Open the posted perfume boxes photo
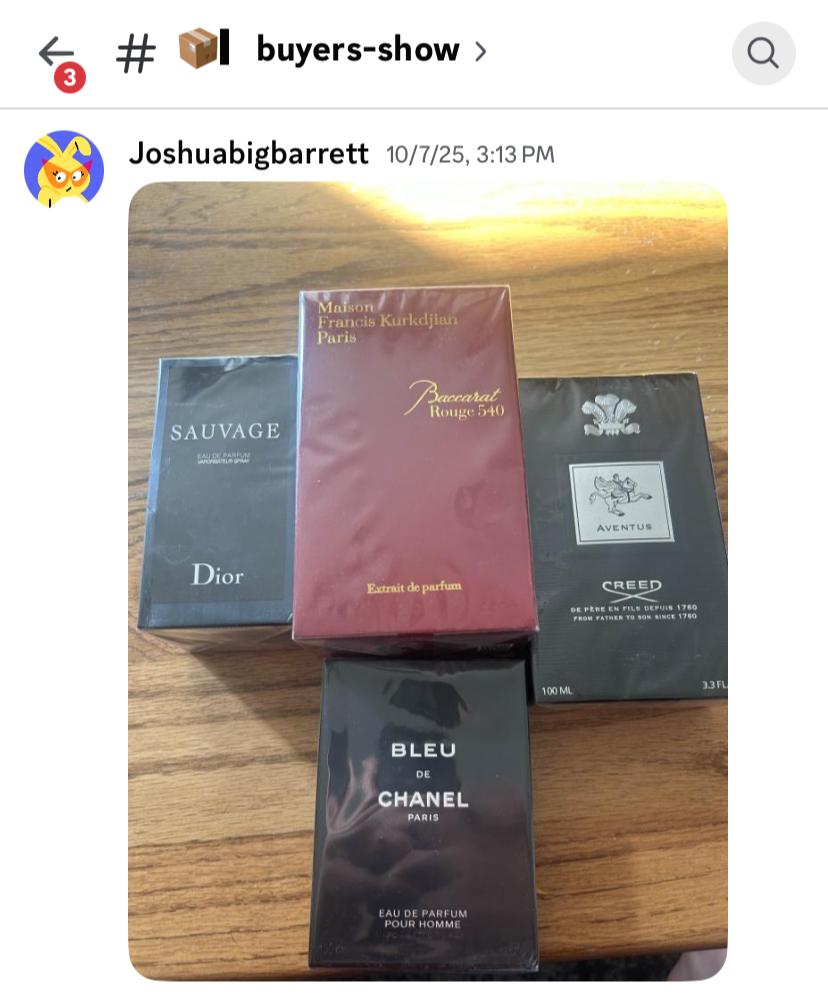Screen dimensions: 828x1006 point(428,580)
